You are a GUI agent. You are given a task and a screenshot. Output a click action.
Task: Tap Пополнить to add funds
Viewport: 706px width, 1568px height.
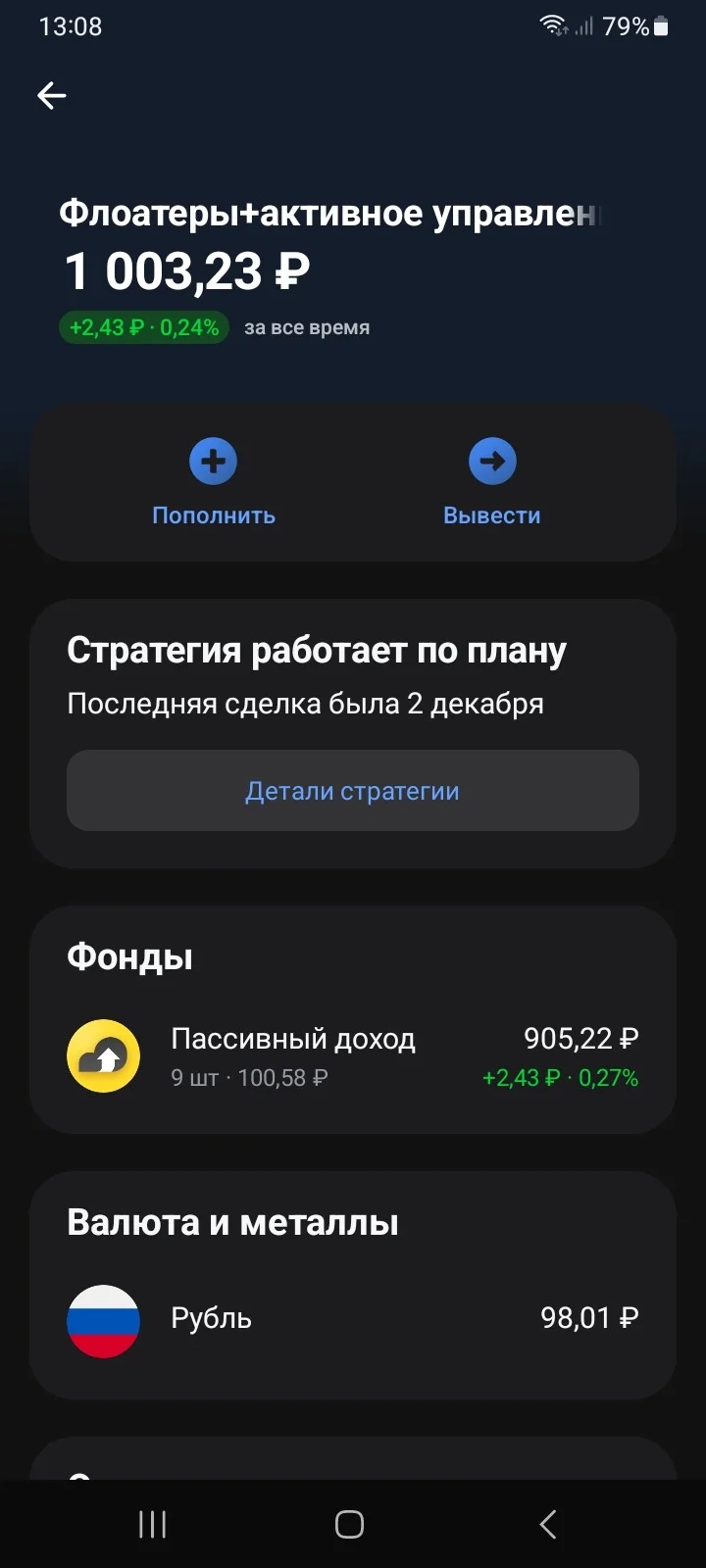coord(214,482)
